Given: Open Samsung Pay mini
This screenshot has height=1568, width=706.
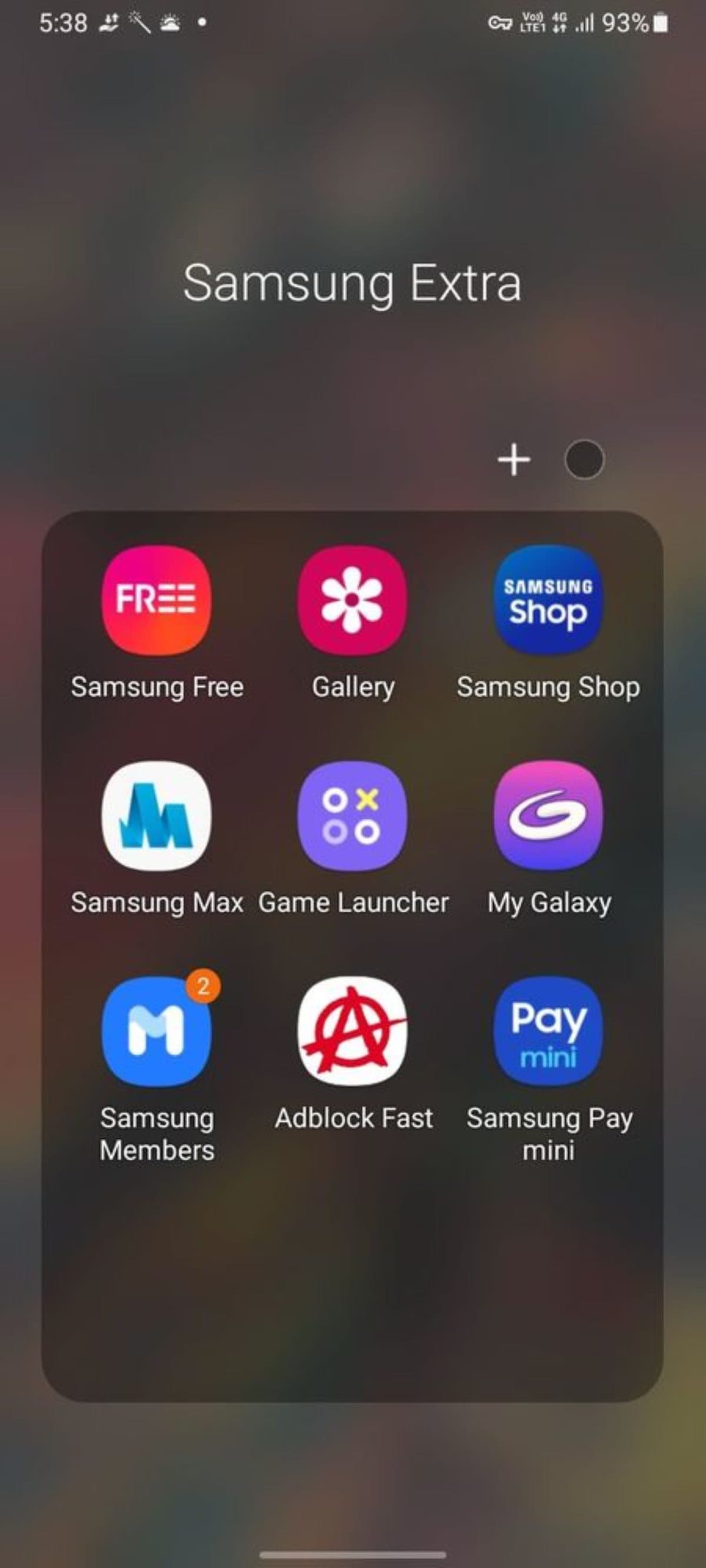Looking at the screenshot, I should click(x=548, y=1031).
